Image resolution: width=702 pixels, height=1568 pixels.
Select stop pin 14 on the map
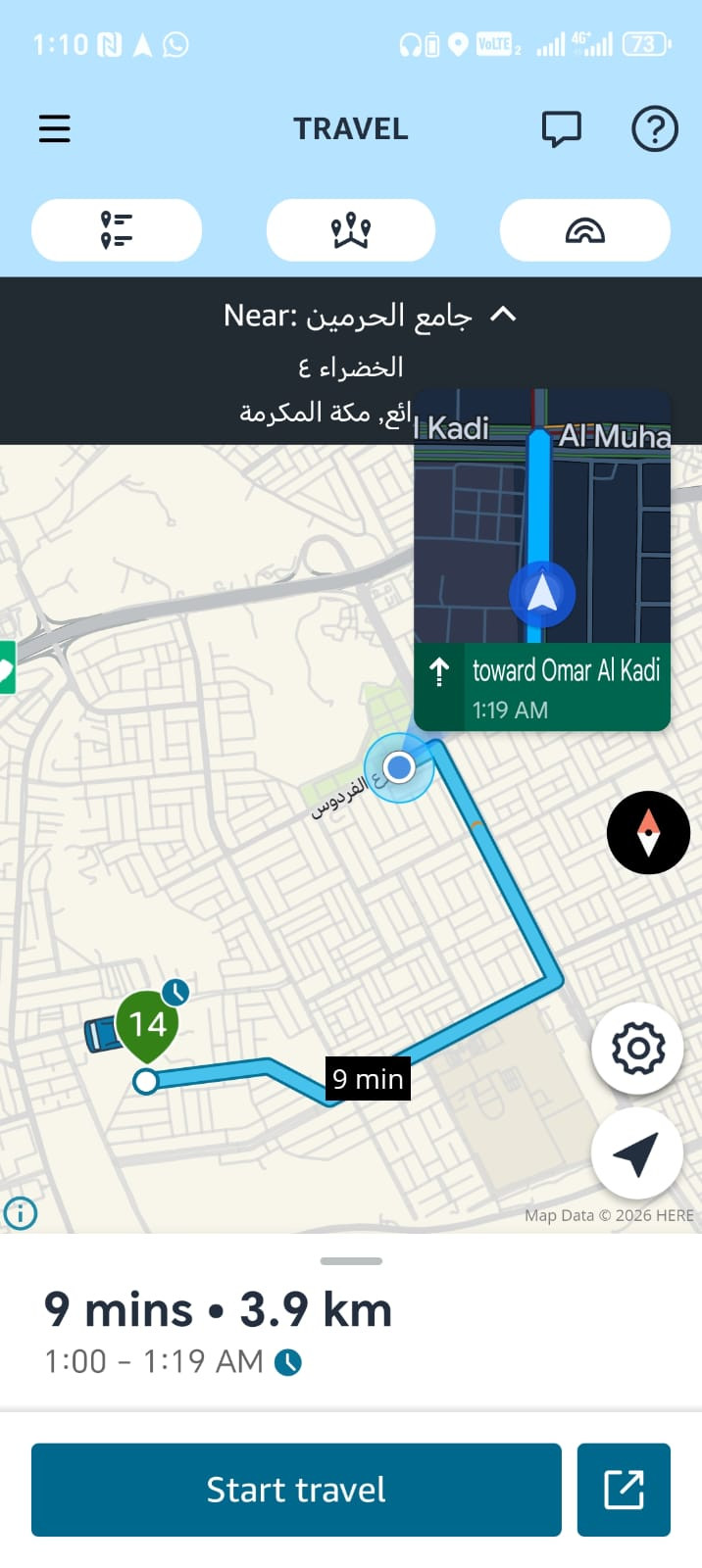pos(147,1025)
